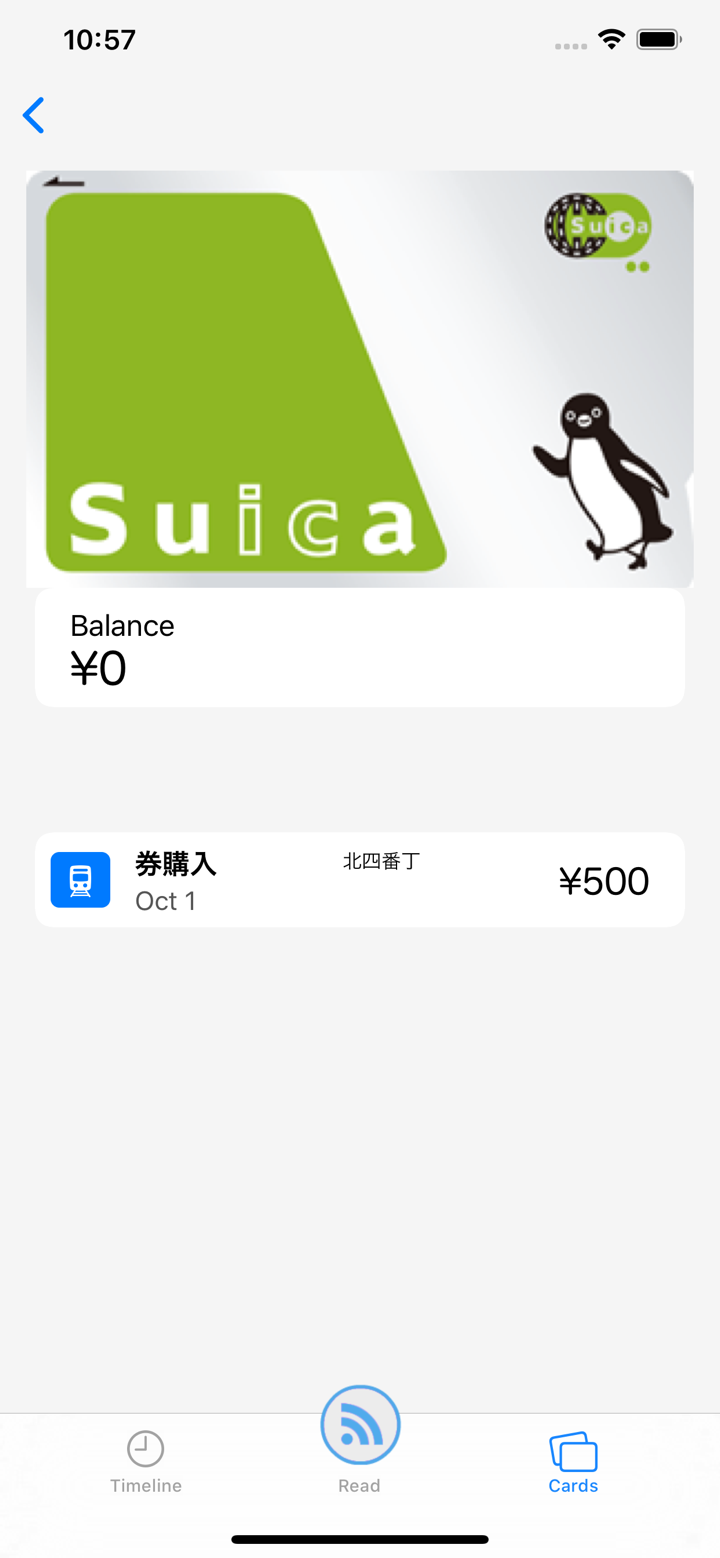Tap the Wi-Fi icon in status bar

coord(611,40)
